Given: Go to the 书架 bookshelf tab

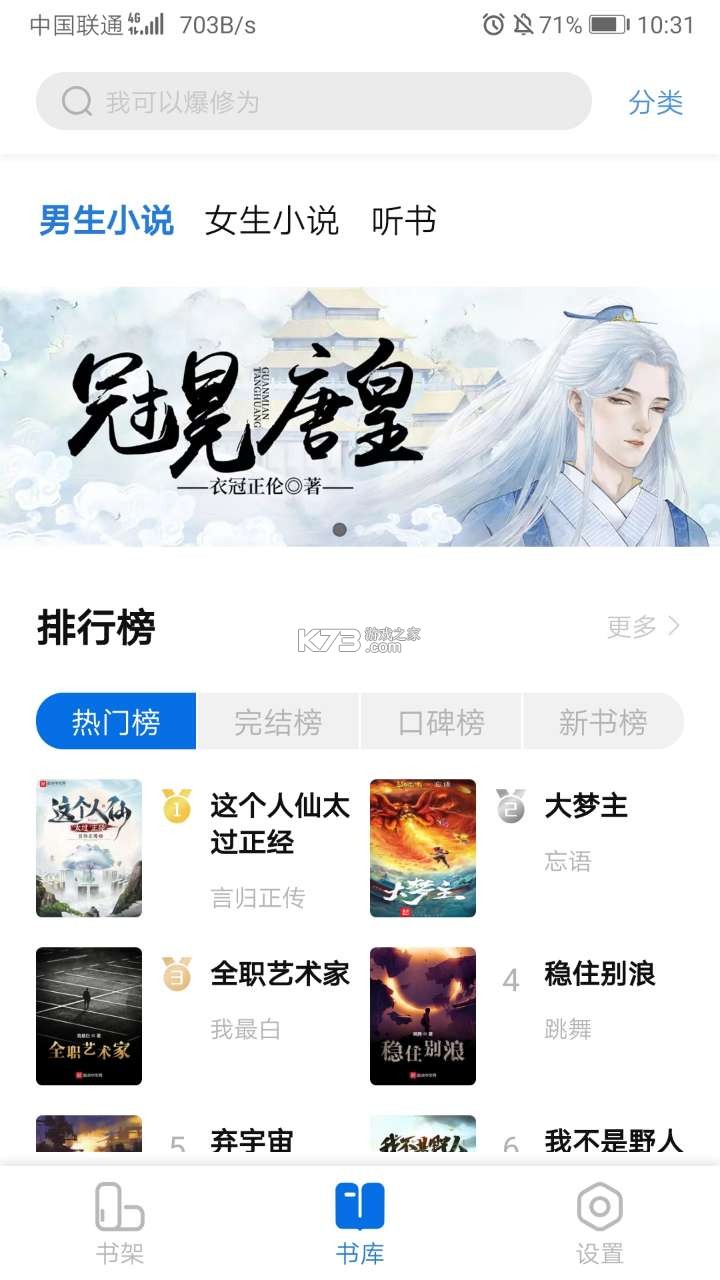Looking at the screenshot, I should [x=120, y=1224].
